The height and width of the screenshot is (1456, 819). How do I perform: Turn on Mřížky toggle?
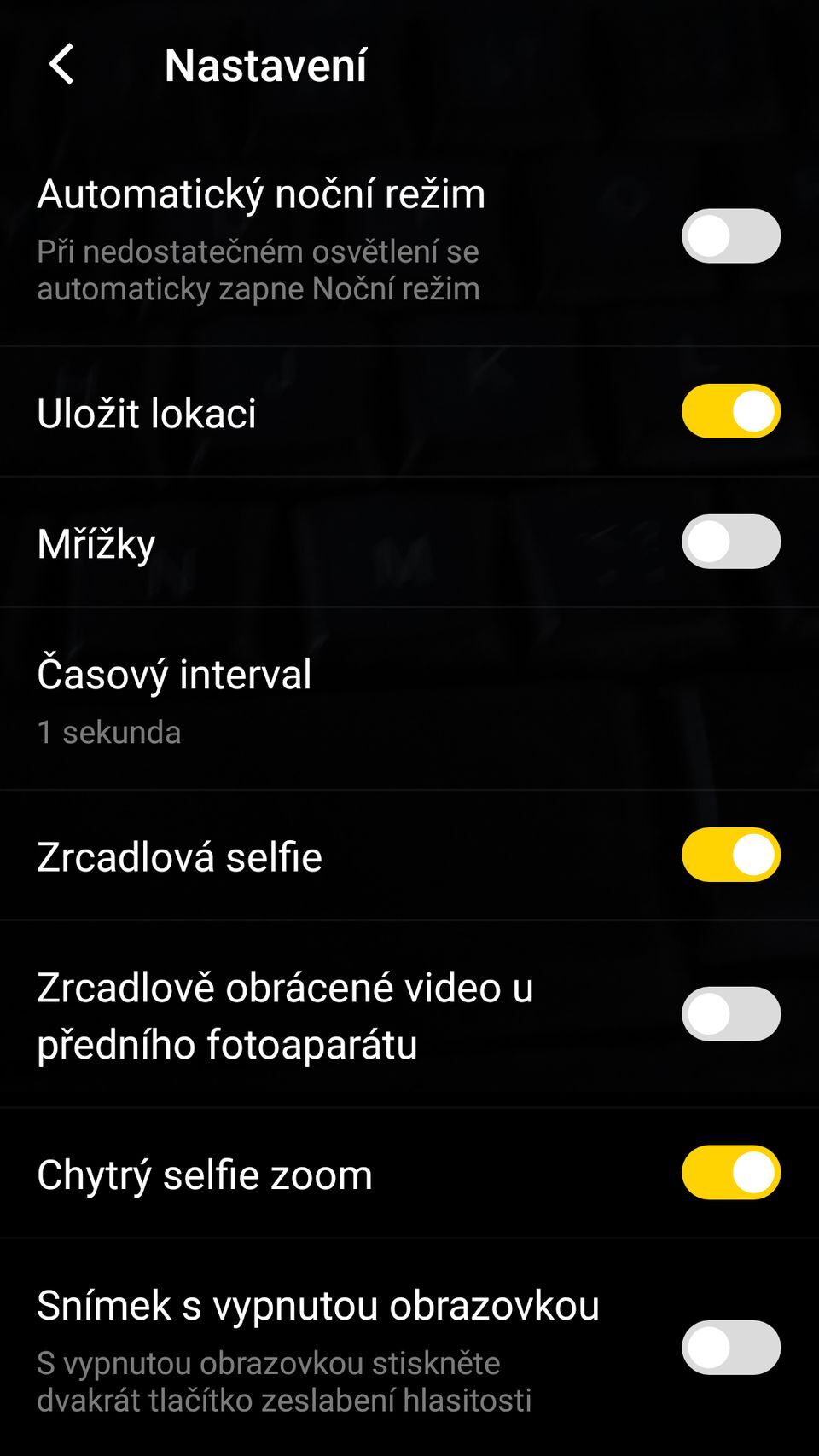pyautogui.click(x=730, y=541)
